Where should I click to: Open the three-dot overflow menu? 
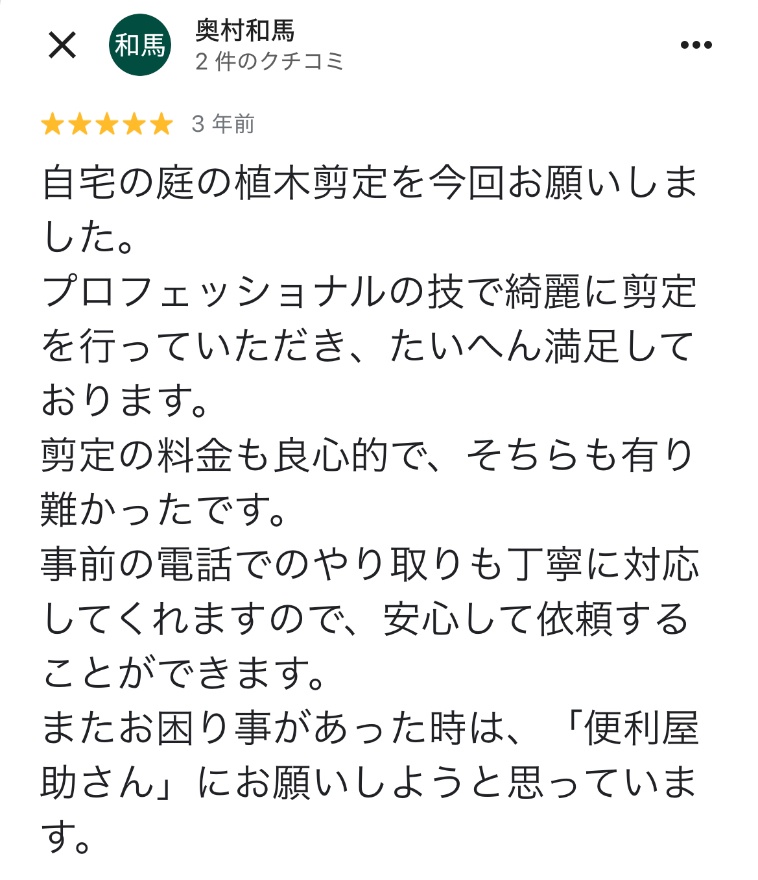pos(696,45)
